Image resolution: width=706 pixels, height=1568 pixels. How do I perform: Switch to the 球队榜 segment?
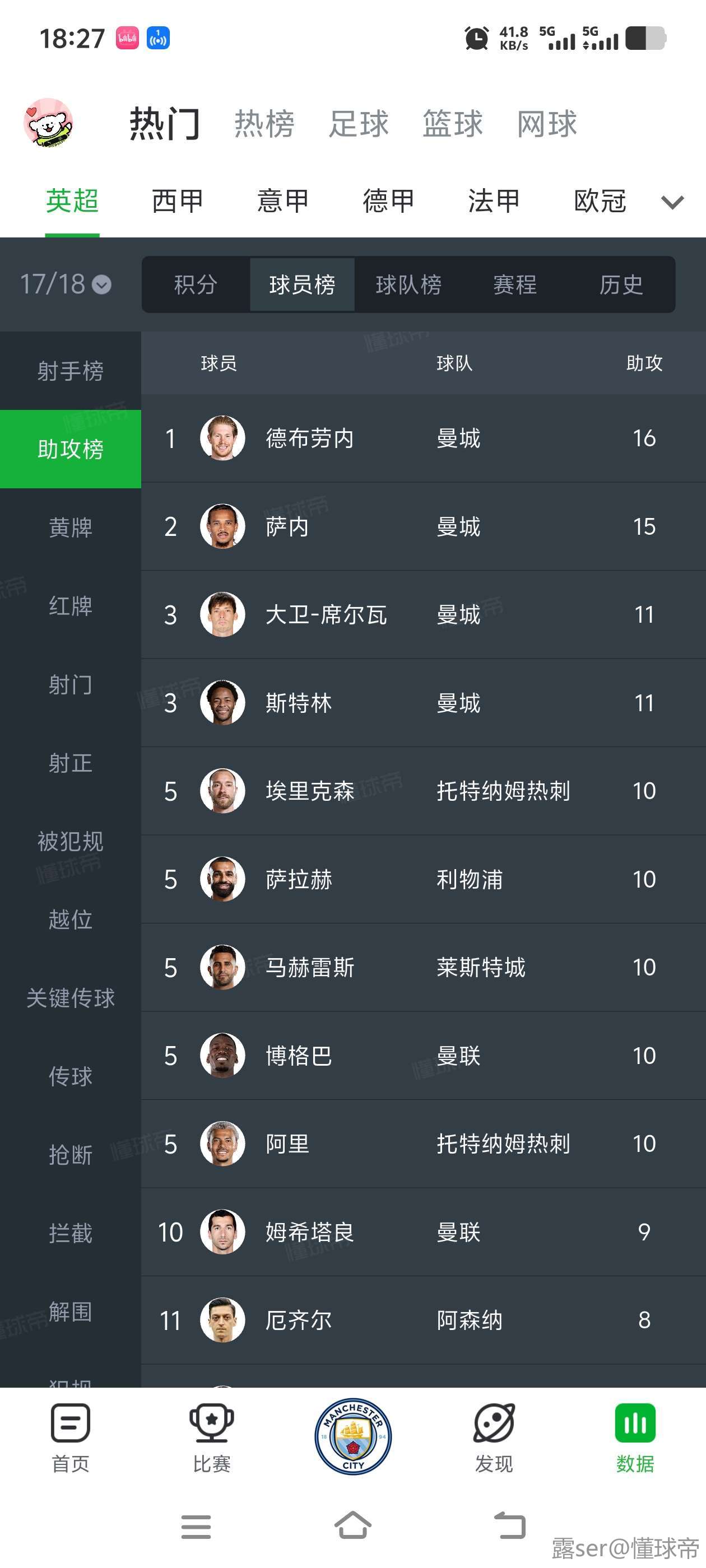tap(408, 284)
